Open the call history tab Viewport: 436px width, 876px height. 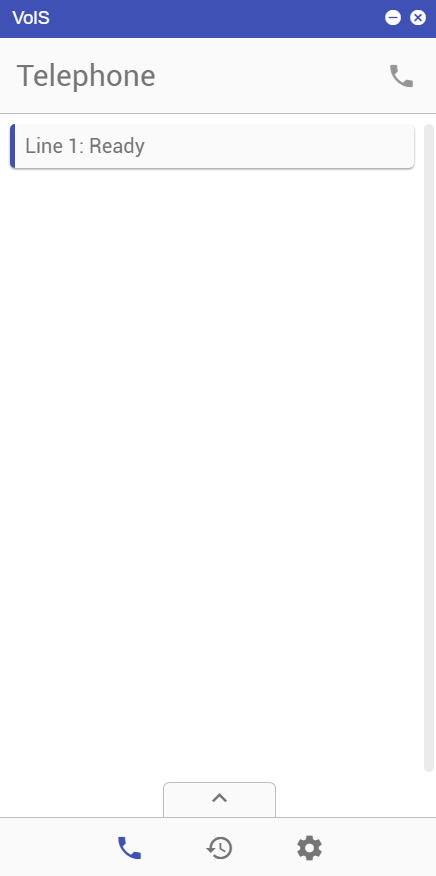coord(219,848)
